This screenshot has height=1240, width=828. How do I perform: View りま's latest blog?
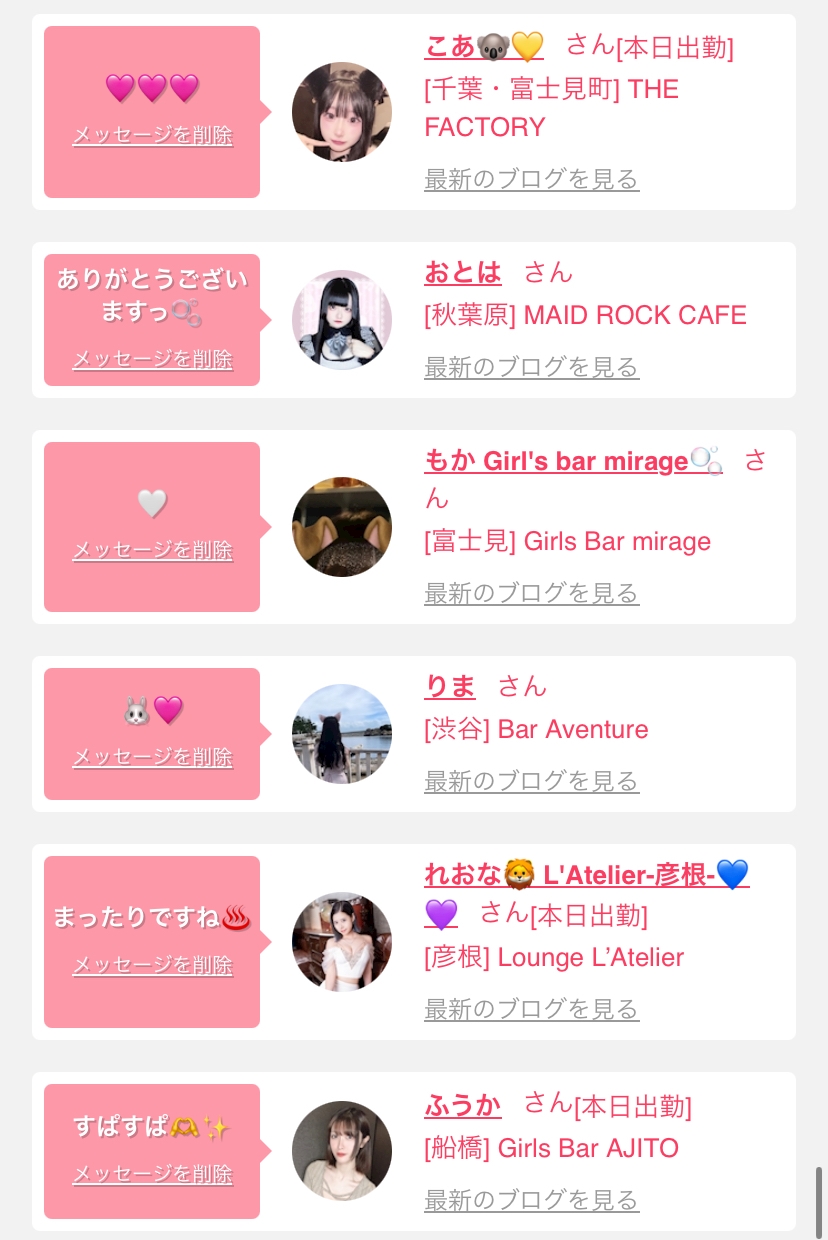[531, 781]
